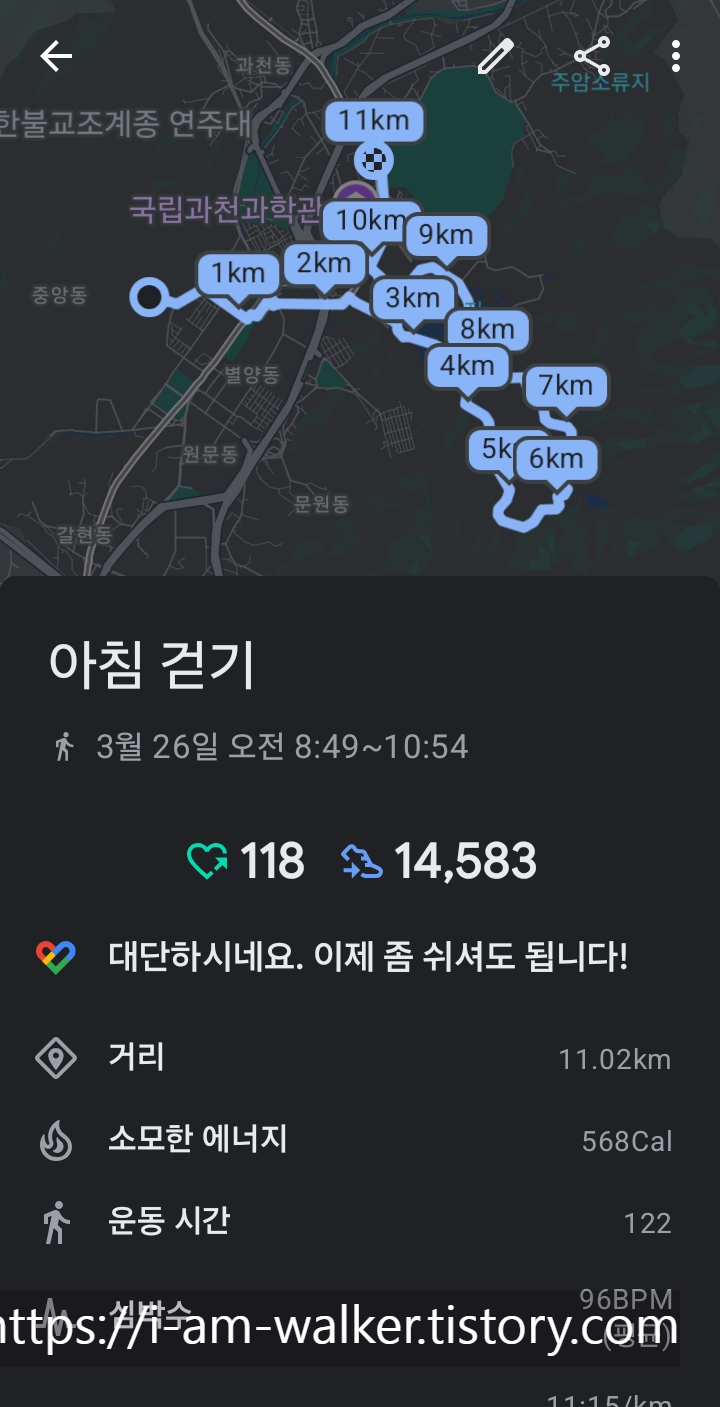Tap the route start point circle near 중앙동

coord(147,294)
